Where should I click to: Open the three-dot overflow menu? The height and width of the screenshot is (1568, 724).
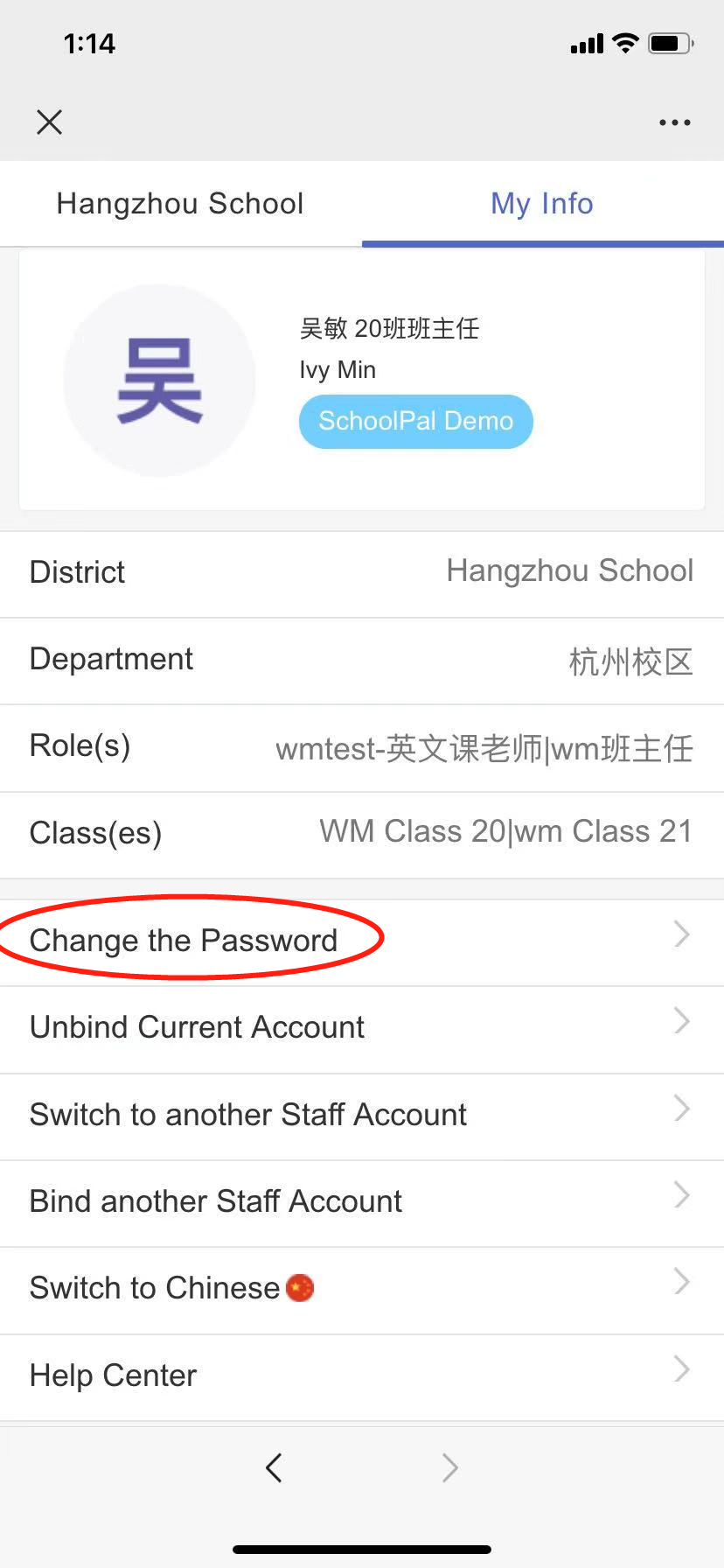coord(674,122)
